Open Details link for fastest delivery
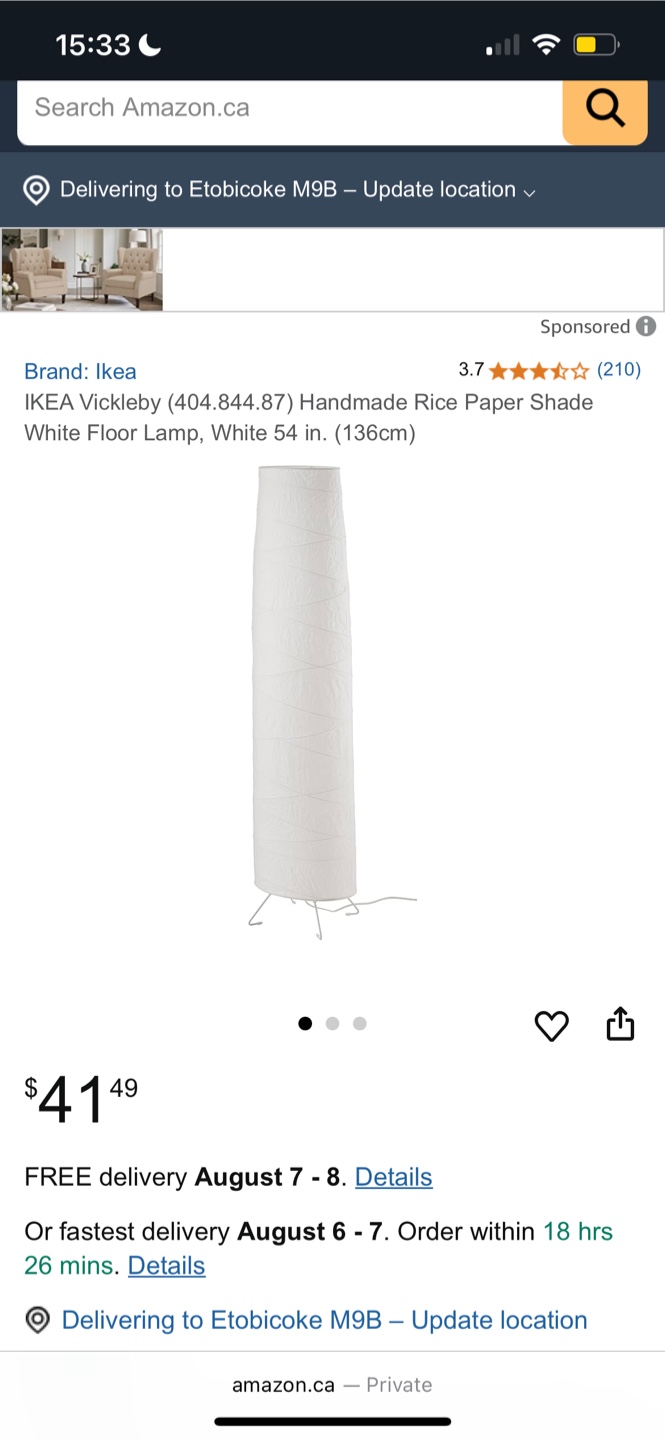The height and width of the screenshot is (1440, 665). [166, 1266]
